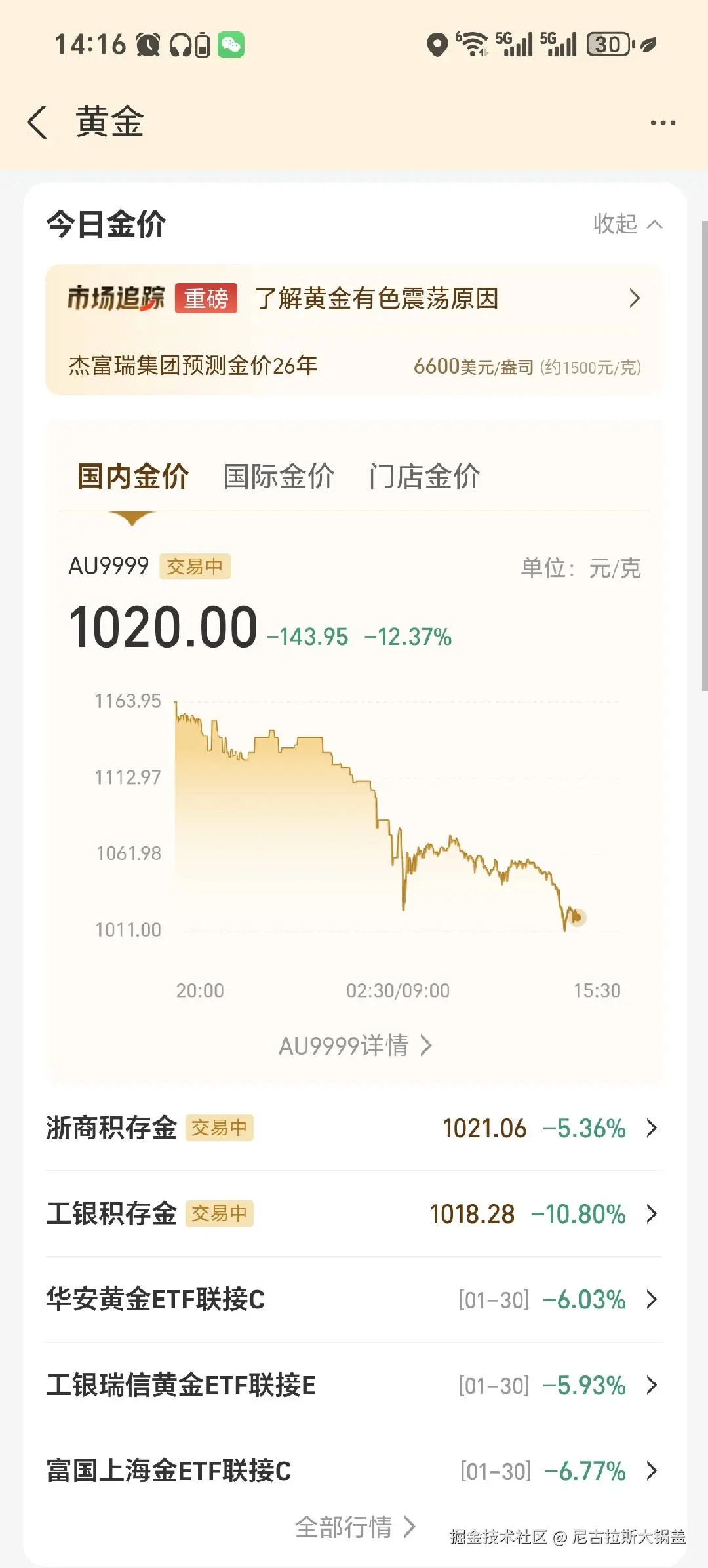Image resolution: width=708 pixels, height=1568 pixels.
Task: Click the back arrow to leave 黄金 page
Action: pos(39,122)
